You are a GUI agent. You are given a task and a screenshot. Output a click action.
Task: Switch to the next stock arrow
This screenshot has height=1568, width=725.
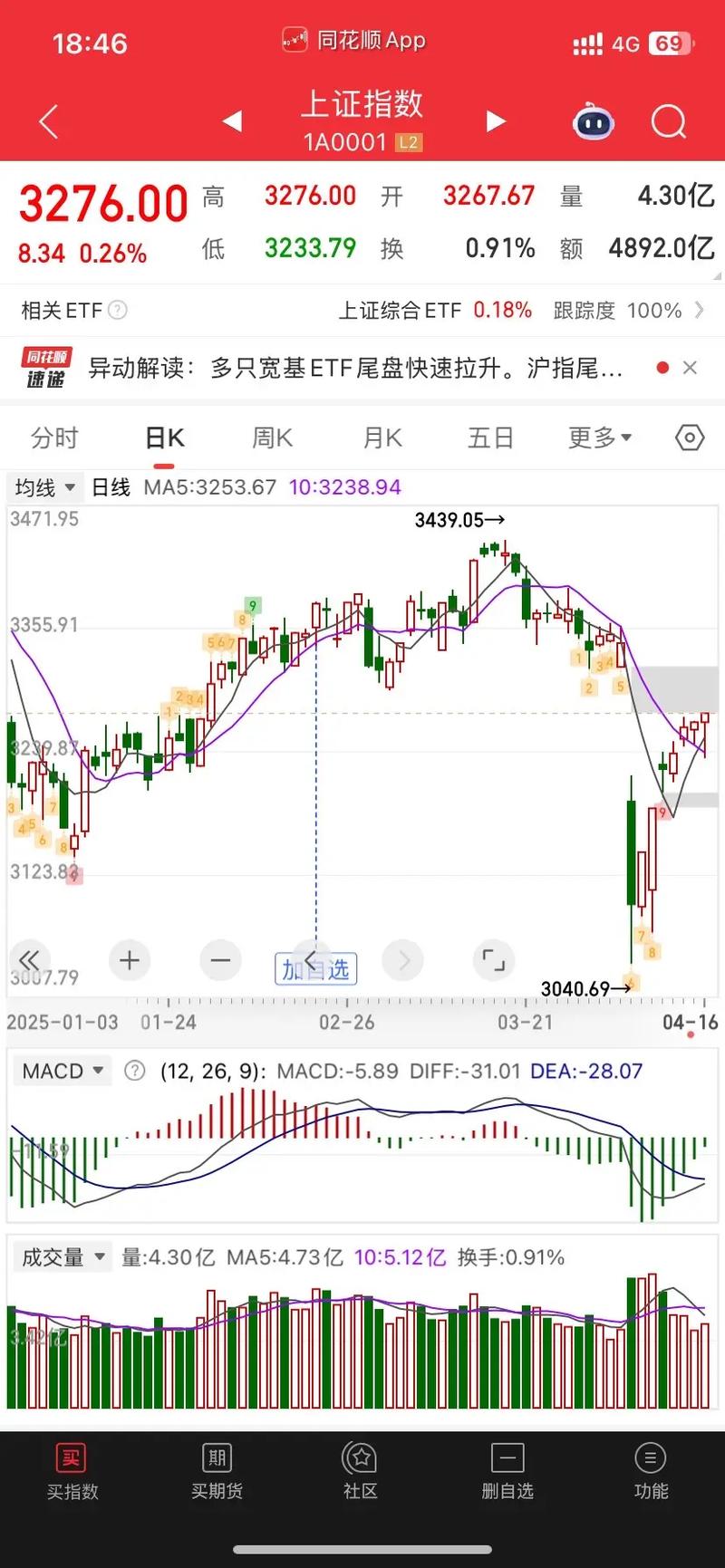tap(495, 120)
